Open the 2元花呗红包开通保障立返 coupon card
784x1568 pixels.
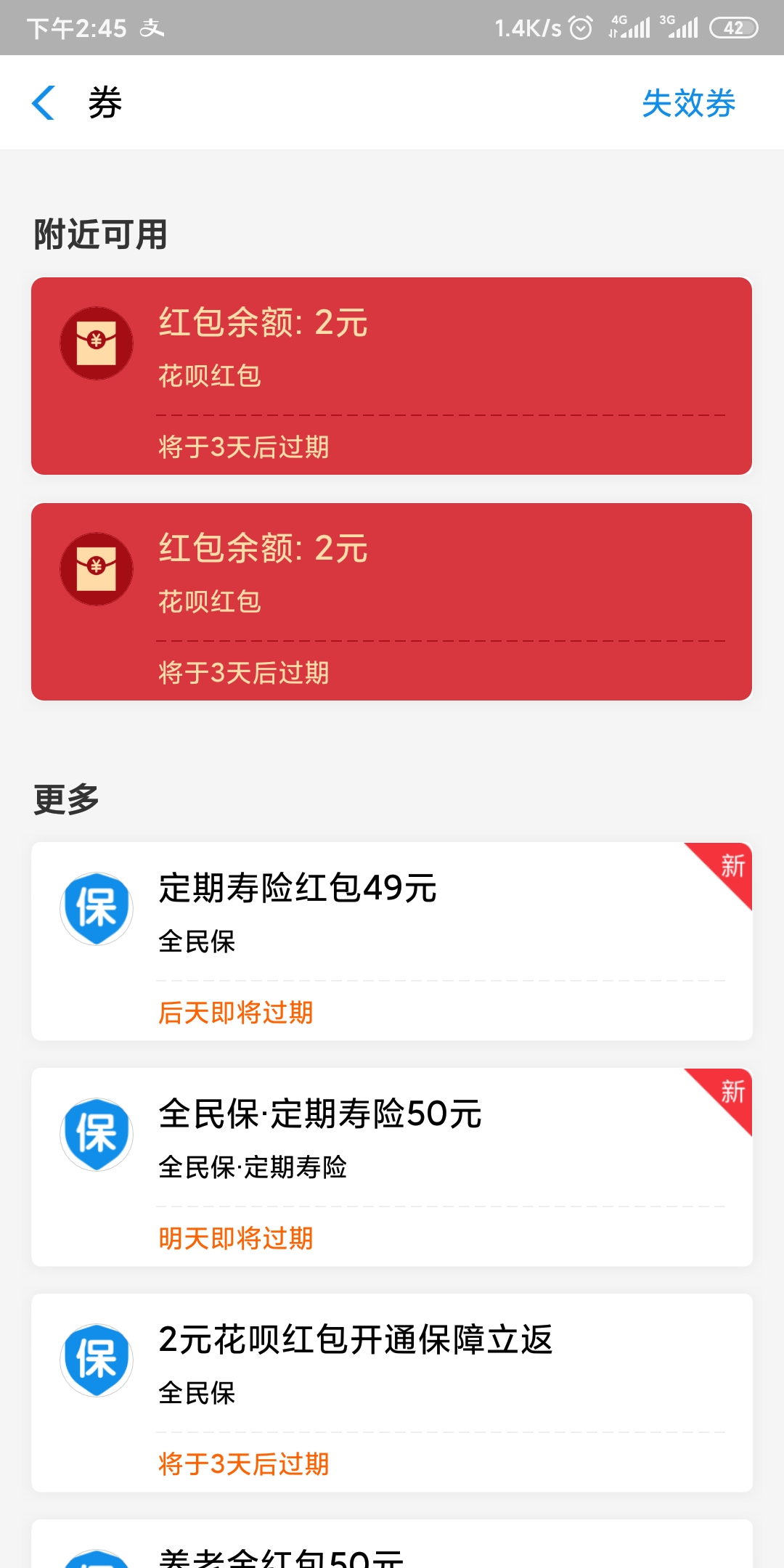click(391, 1393)
